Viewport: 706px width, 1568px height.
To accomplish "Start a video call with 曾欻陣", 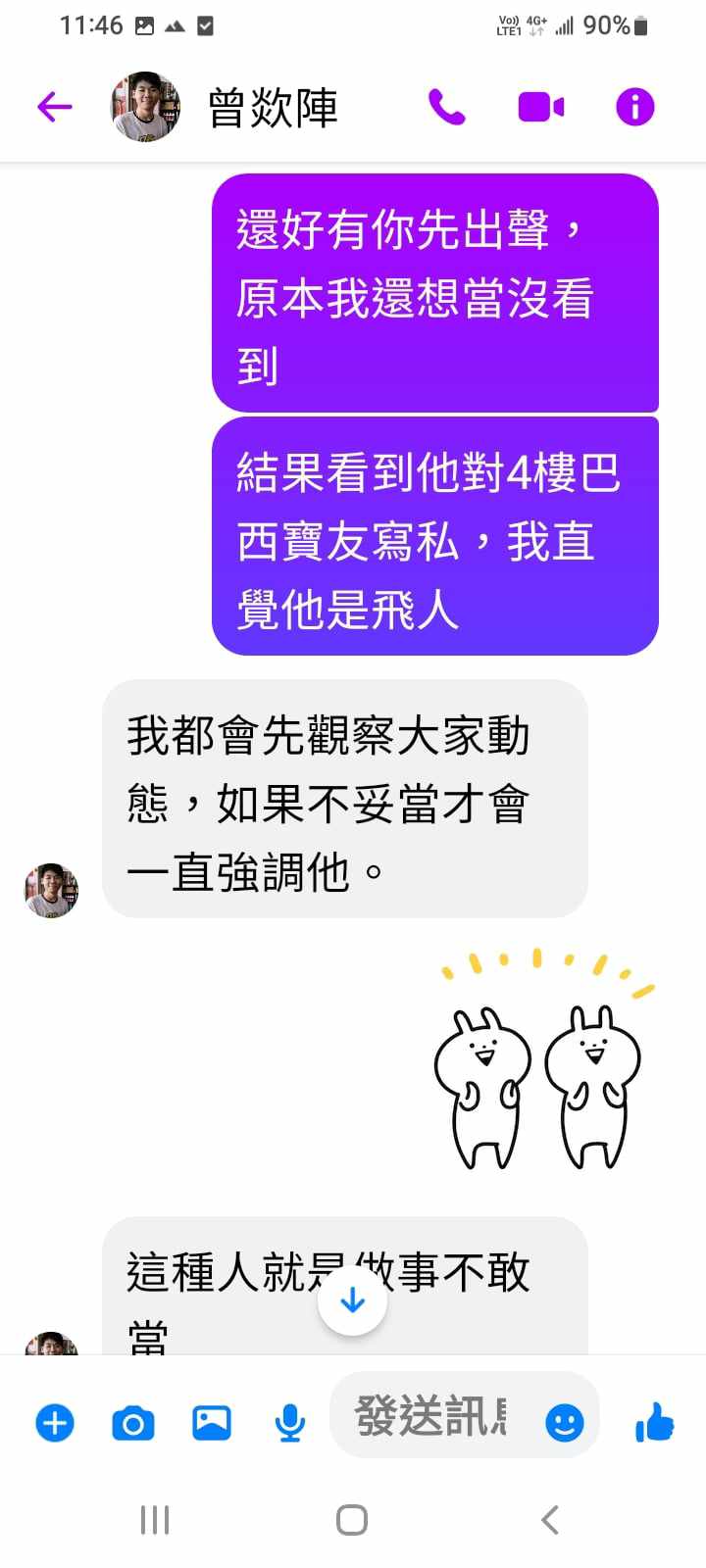I will 540,107.
